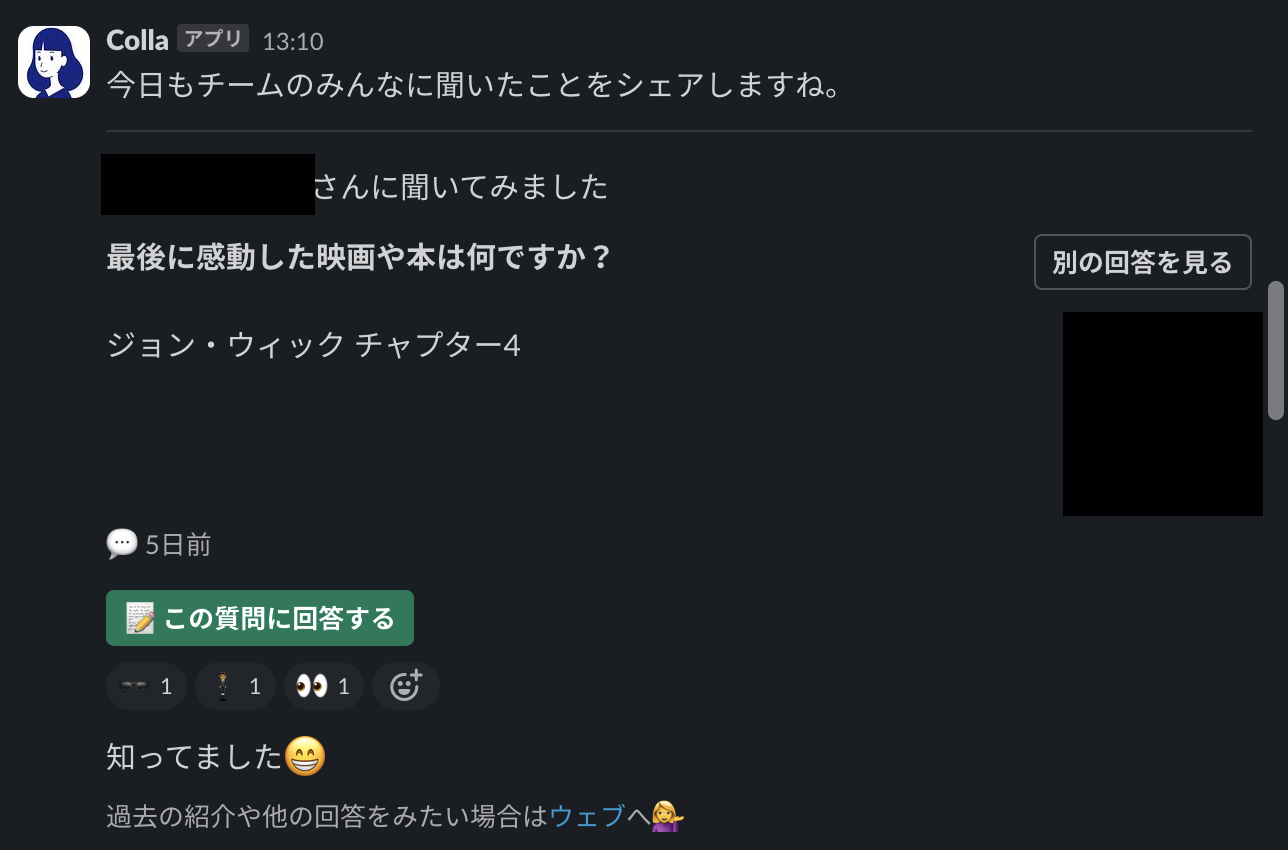
Task: Tap the eyes emoji reaction
Action: click(x=323, y=686)
